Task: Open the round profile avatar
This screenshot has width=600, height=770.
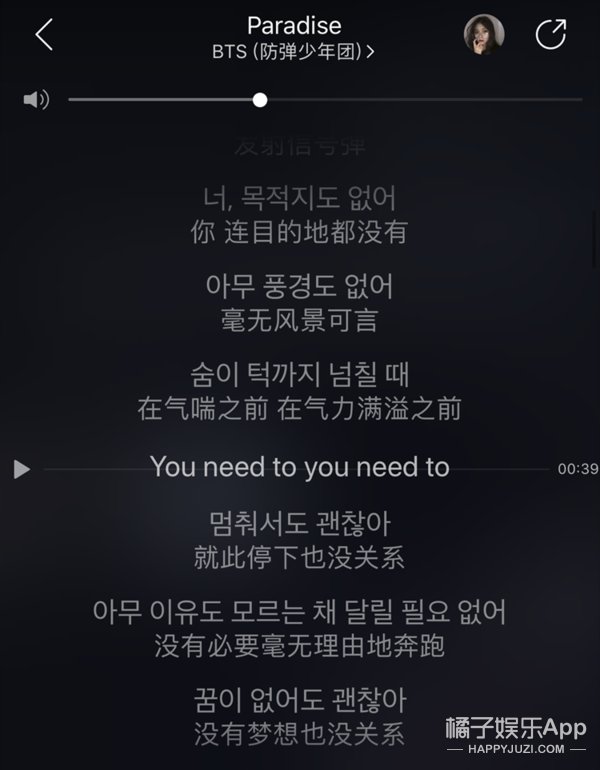Action: coord(483,35)
